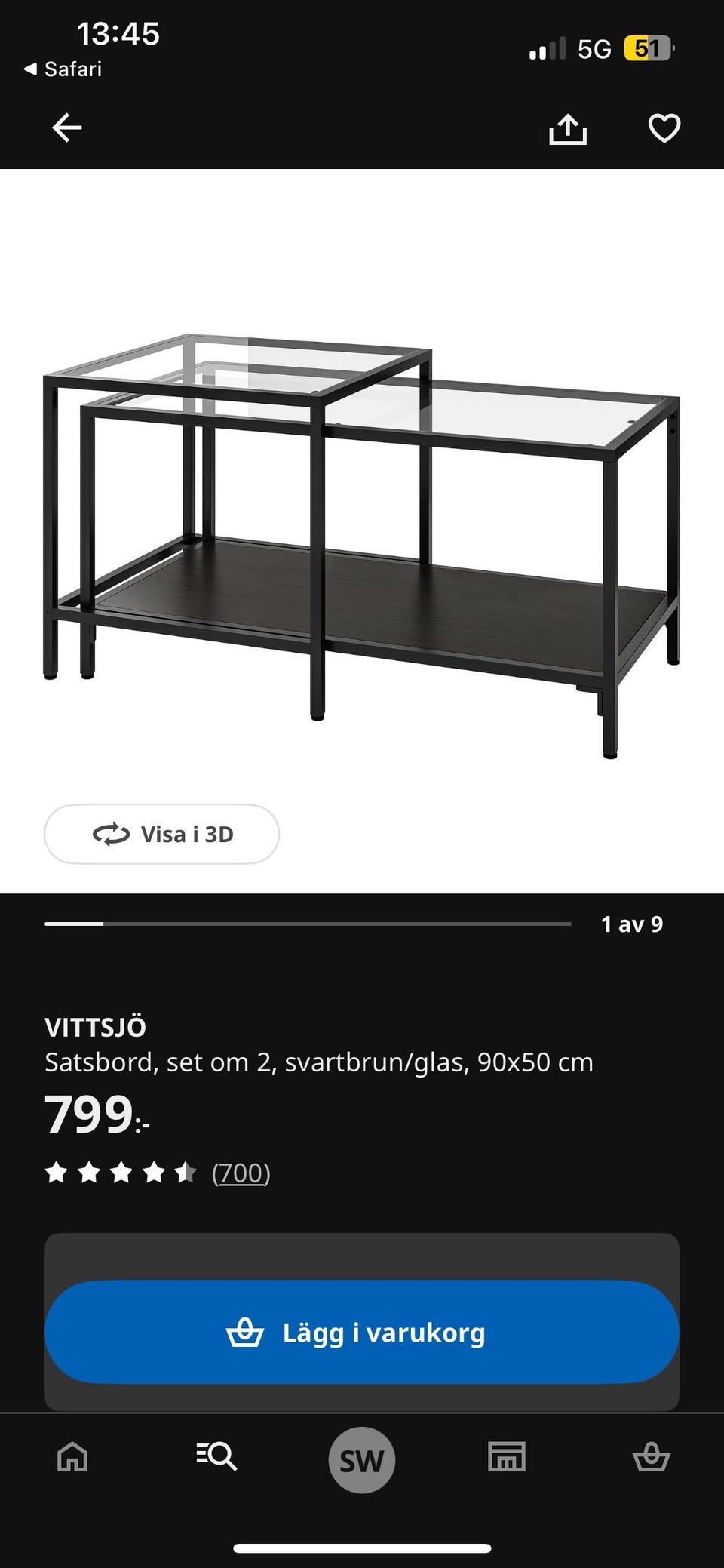Screen dimensions: 724x1568
Task: Go back using the arrow icon
Action: point(66,128)
